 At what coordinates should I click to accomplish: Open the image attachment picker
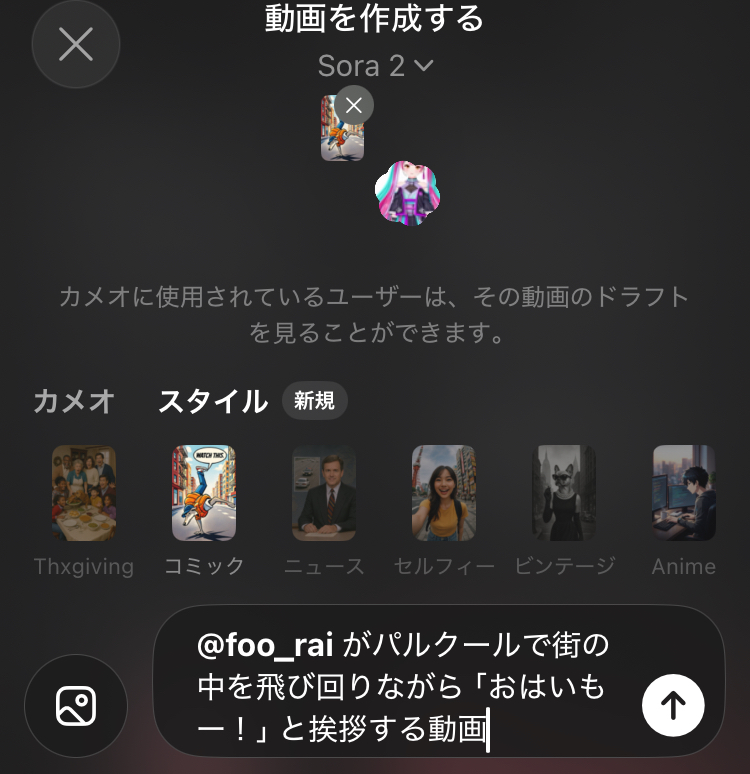click(76, 706)
